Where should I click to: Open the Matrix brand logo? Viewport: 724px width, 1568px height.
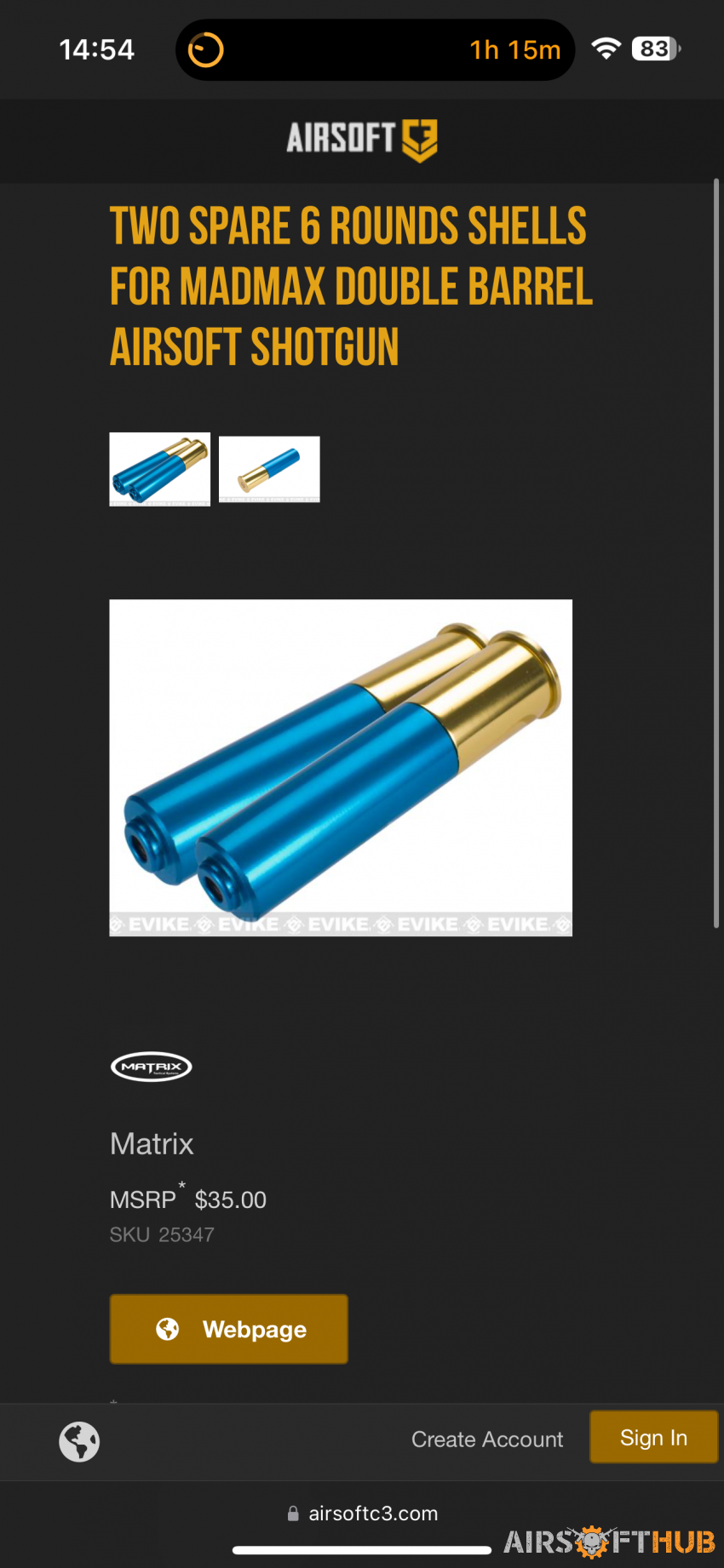coord(152,1067)
